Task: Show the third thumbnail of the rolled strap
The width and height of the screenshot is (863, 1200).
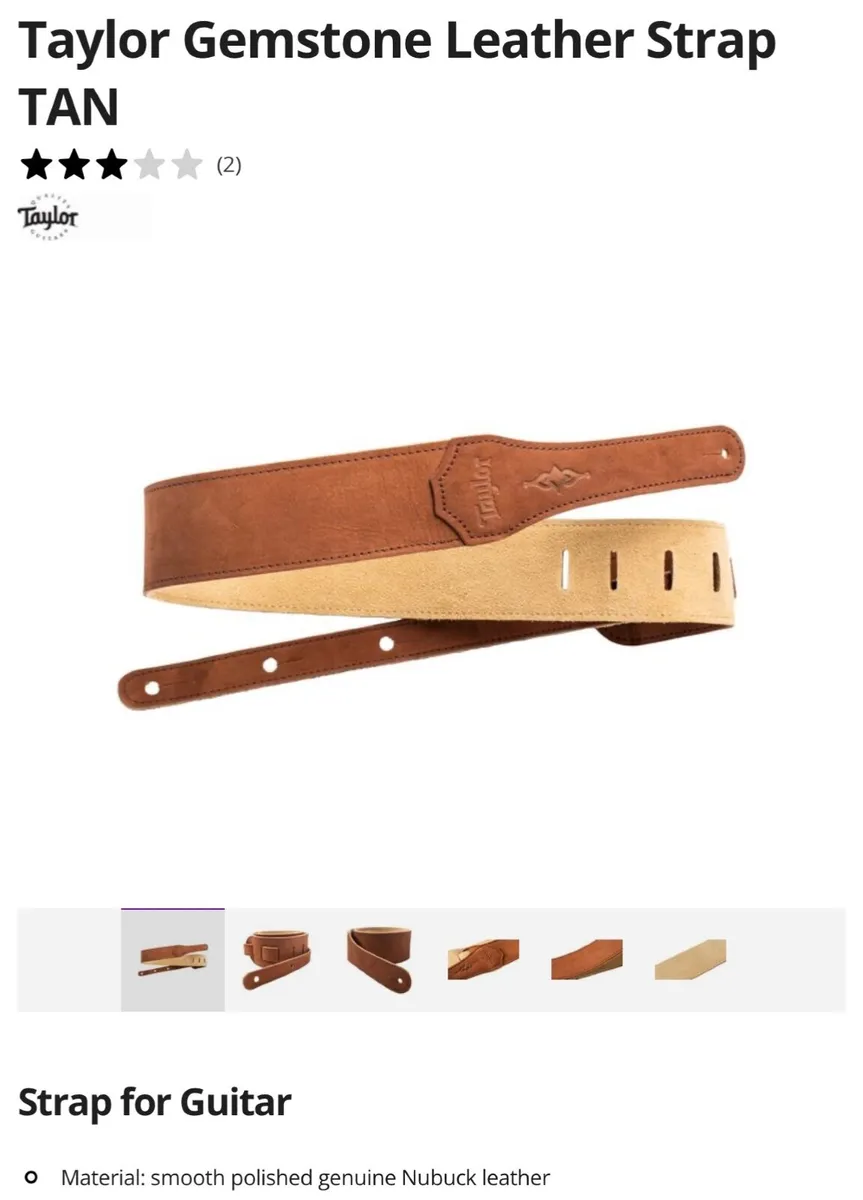Action: click(x=380, y=960)
